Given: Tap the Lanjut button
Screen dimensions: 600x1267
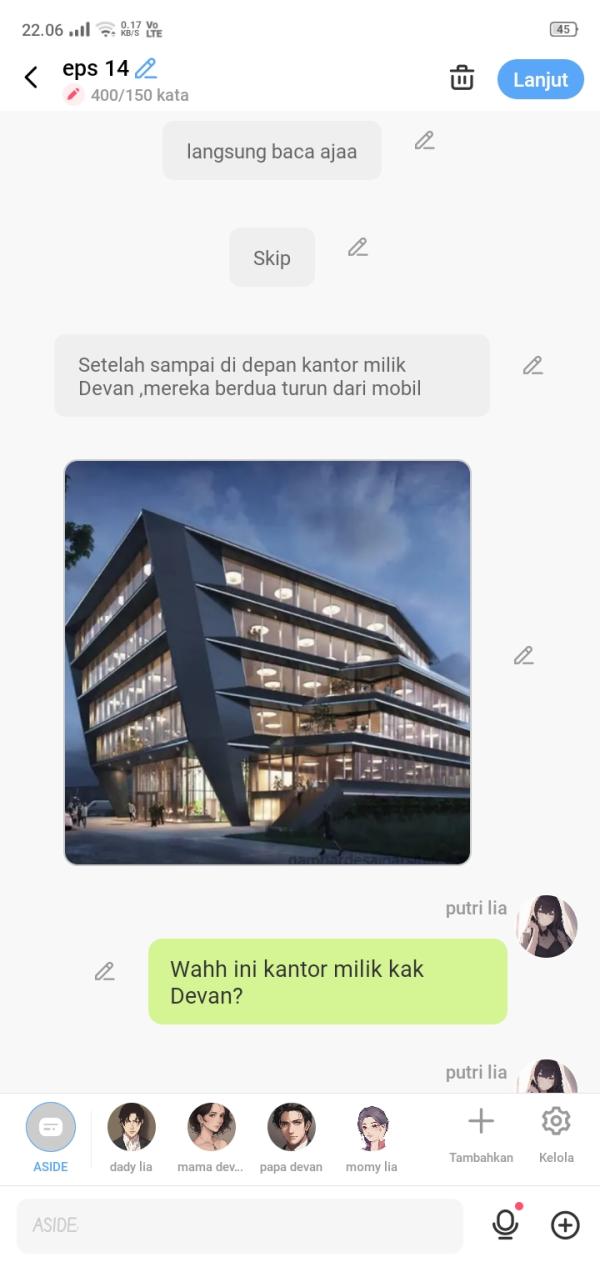Looking at the screenshot, I should click(x=540, y=80).
